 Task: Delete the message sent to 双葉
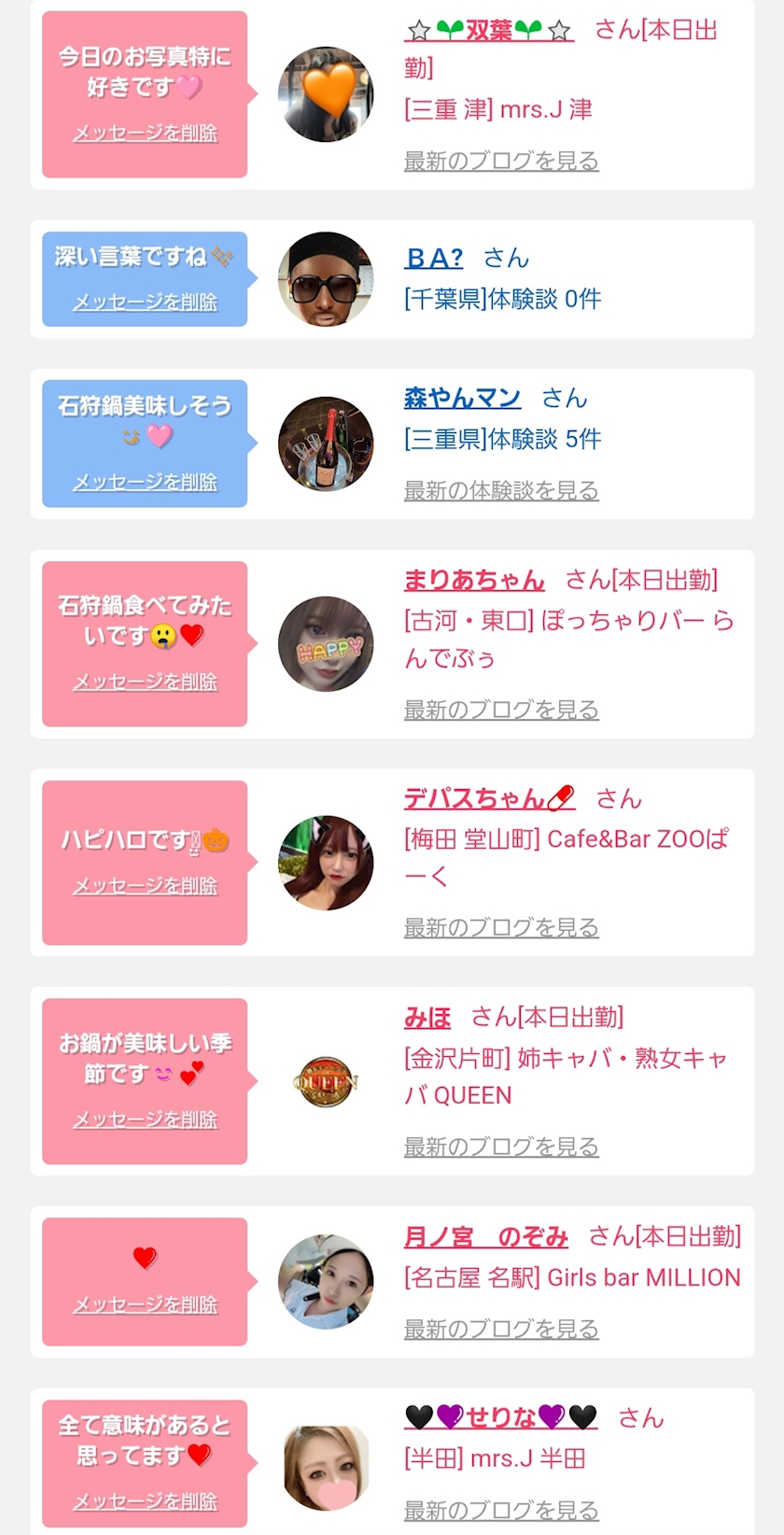coord(145,134)
